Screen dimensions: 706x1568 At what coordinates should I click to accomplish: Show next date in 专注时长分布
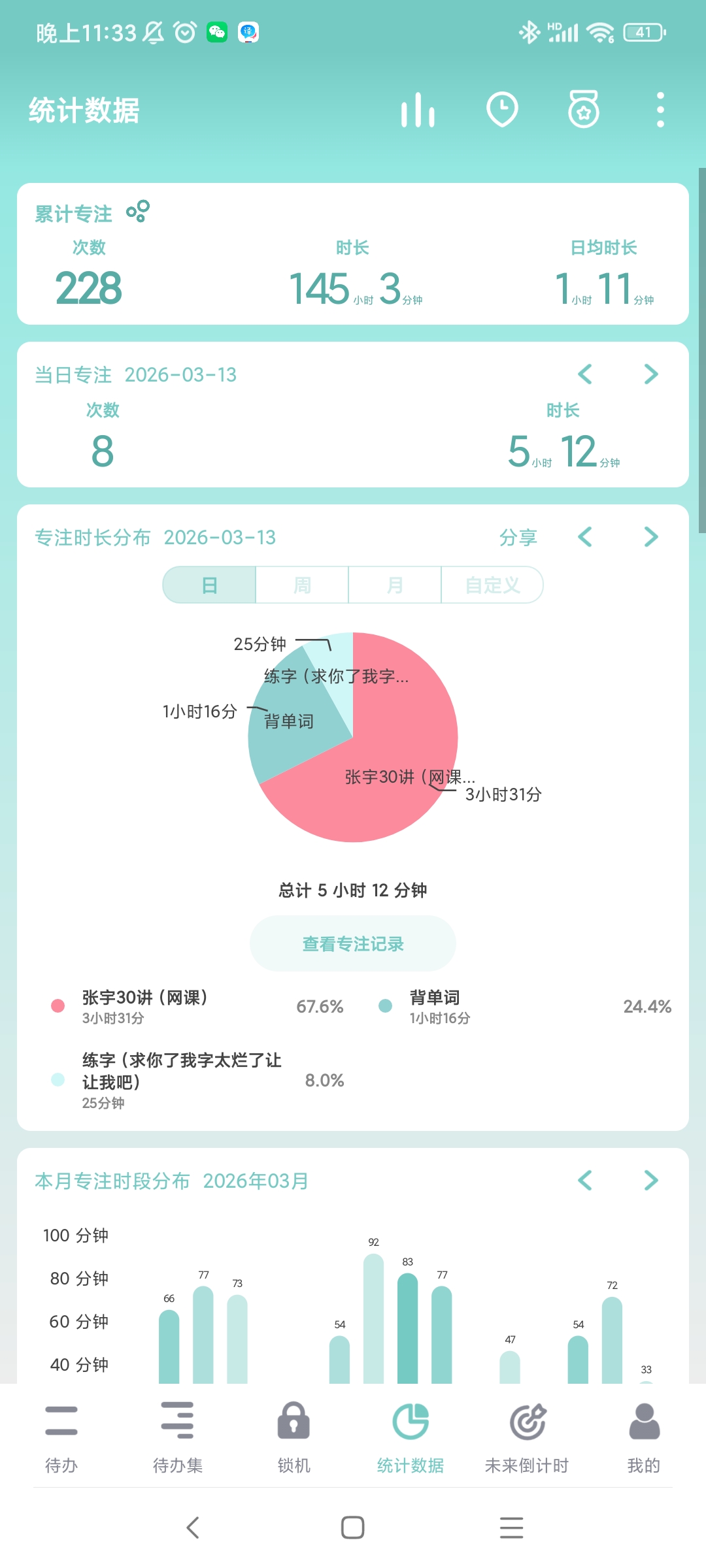pyautogui.click(x=650, y=537)
